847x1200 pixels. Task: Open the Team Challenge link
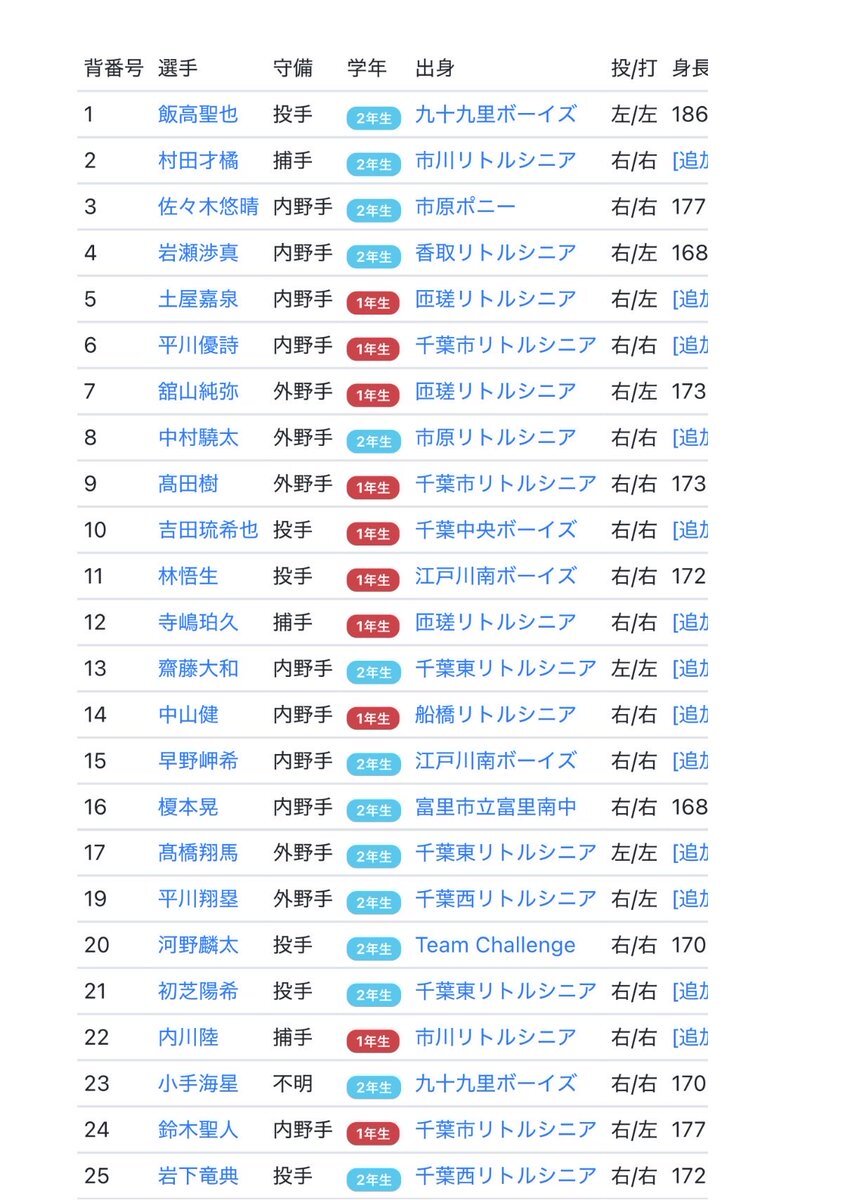point(495,945)
